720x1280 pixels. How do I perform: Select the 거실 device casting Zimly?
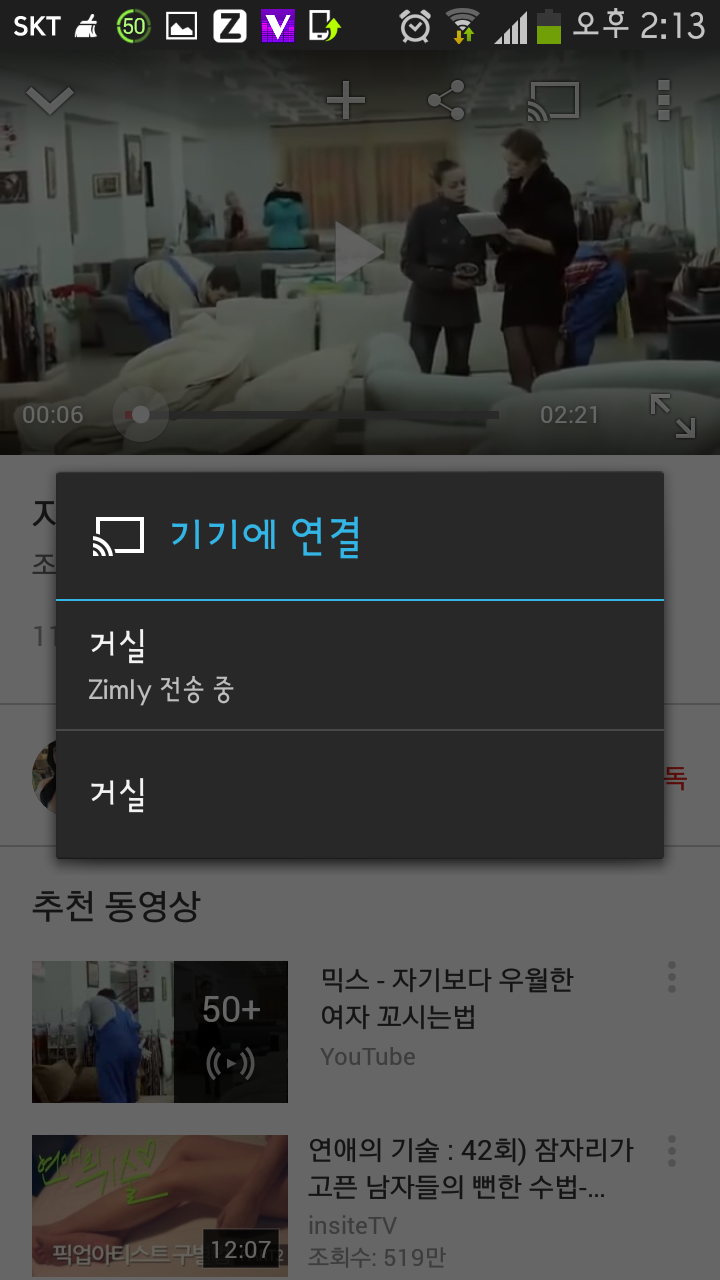point(360,666)
